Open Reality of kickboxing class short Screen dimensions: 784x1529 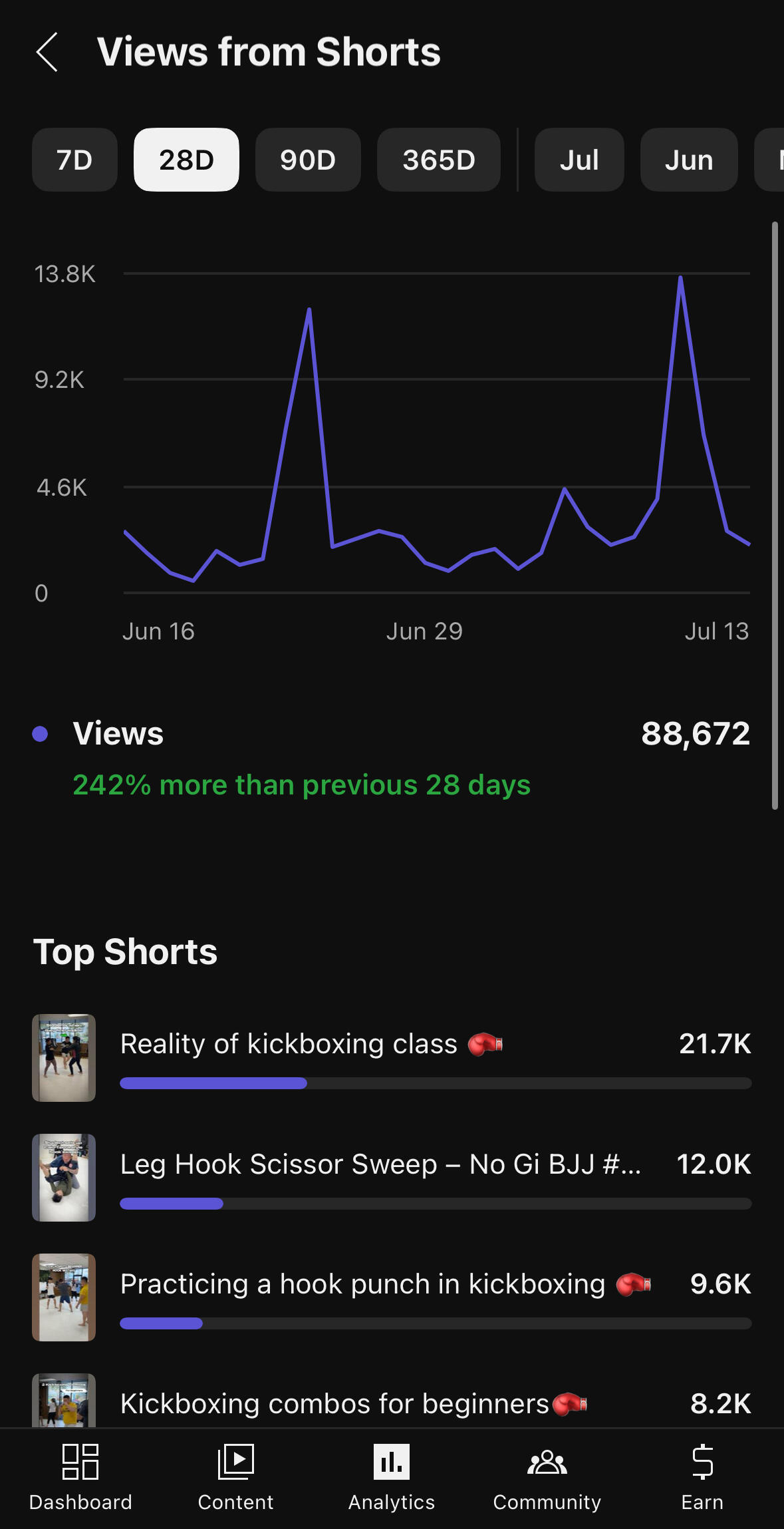coord(289,1044)
